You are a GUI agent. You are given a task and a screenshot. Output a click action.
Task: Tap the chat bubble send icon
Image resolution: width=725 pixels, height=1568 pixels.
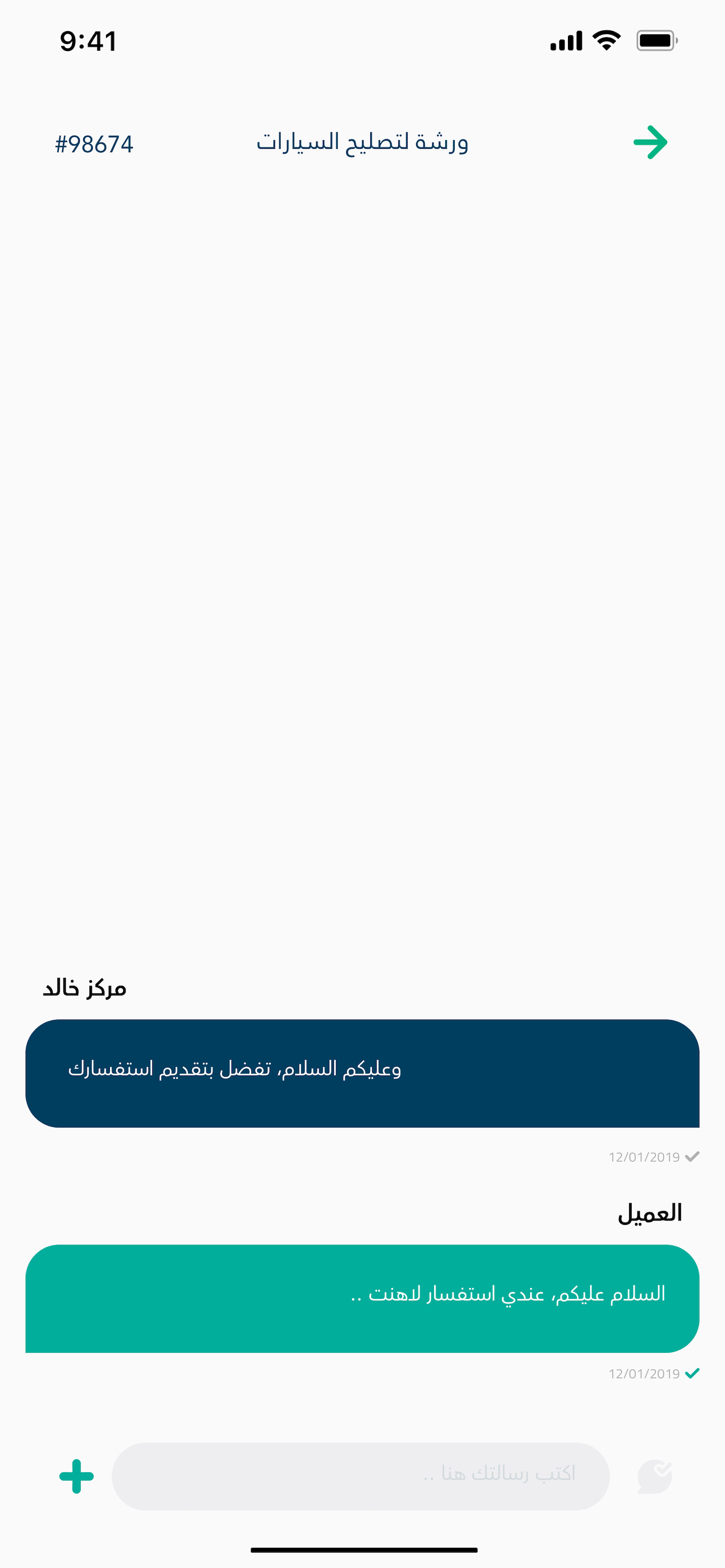(654, 1476)
